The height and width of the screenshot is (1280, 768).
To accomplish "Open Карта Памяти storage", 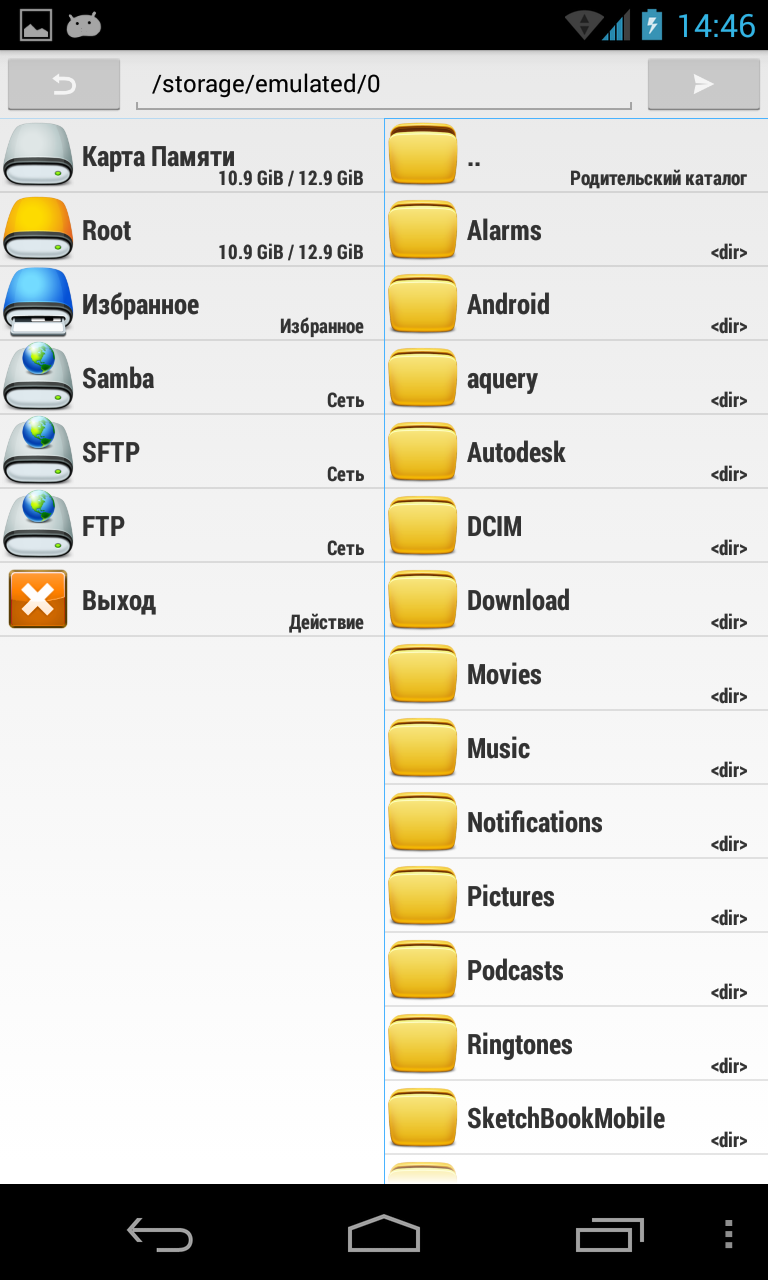I will point(192,156).
